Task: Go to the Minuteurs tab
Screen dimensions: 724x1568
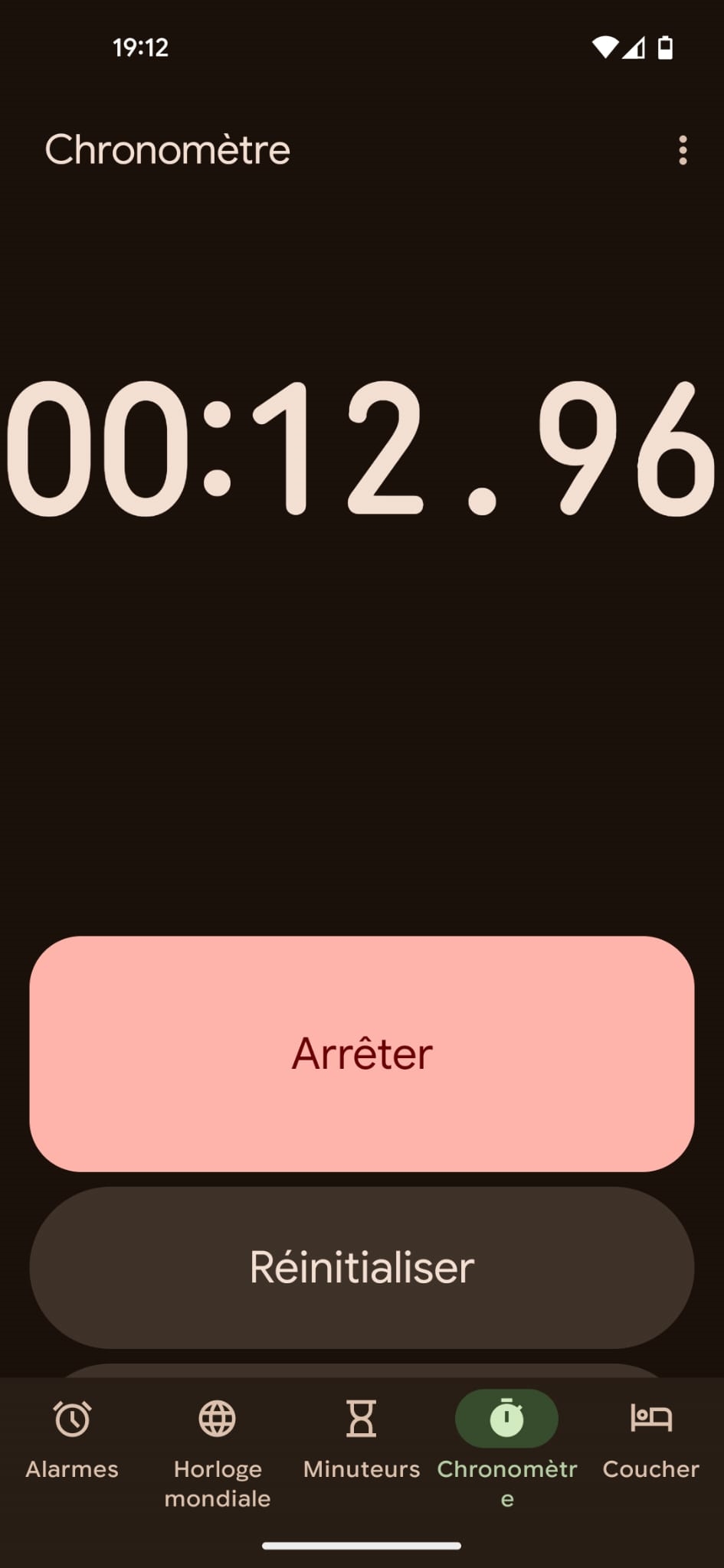Action: pos(362,1438)
